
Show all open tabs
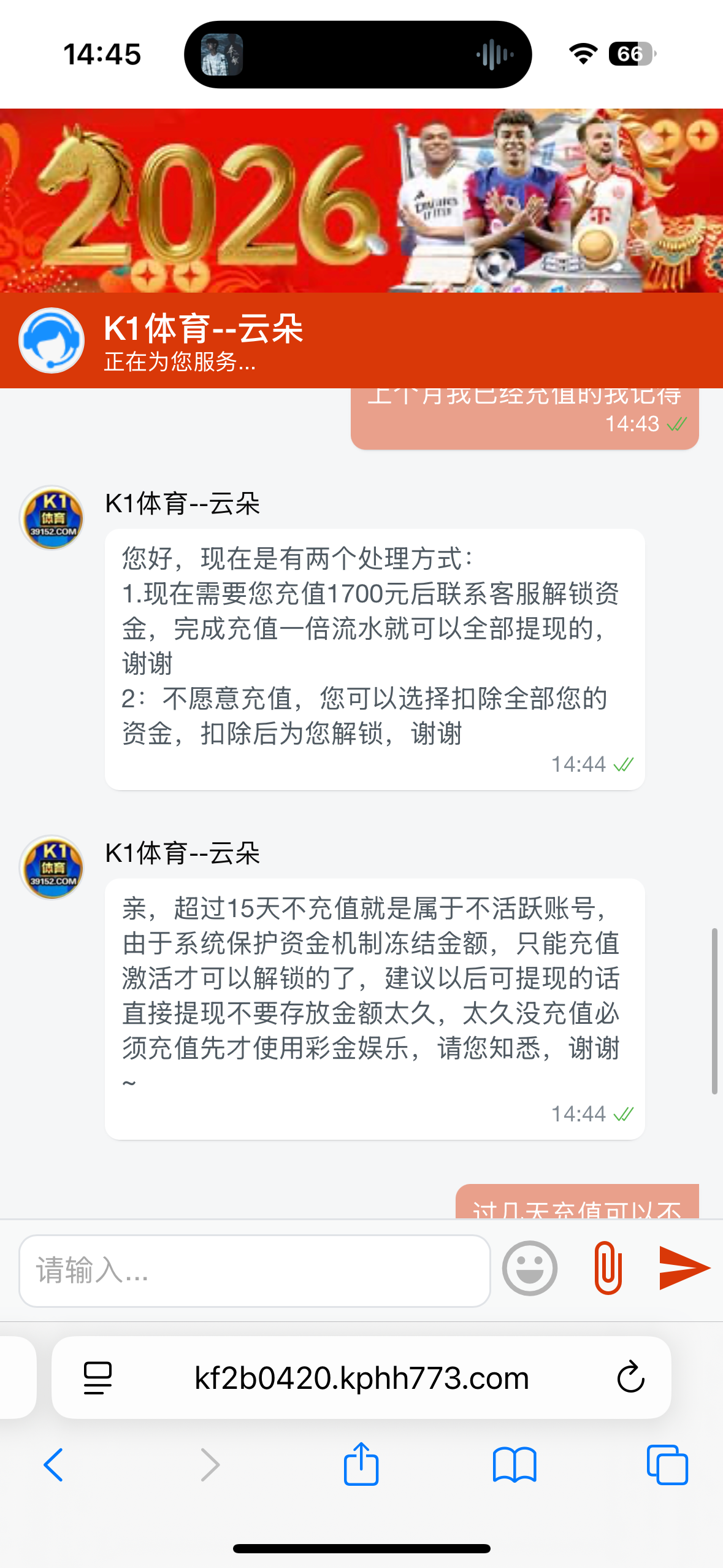pos(667,1465)
